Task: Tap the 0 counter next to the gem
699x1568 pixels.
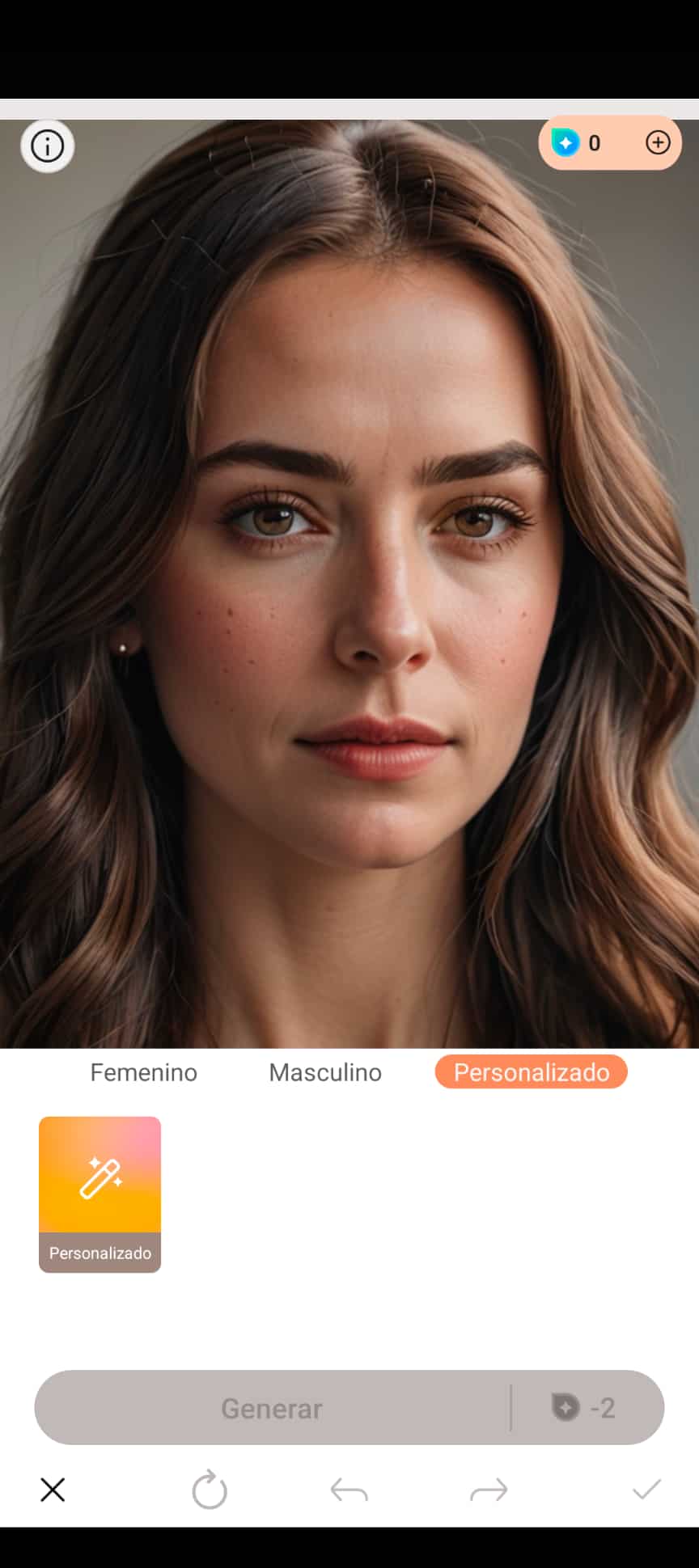Action: 595,142
